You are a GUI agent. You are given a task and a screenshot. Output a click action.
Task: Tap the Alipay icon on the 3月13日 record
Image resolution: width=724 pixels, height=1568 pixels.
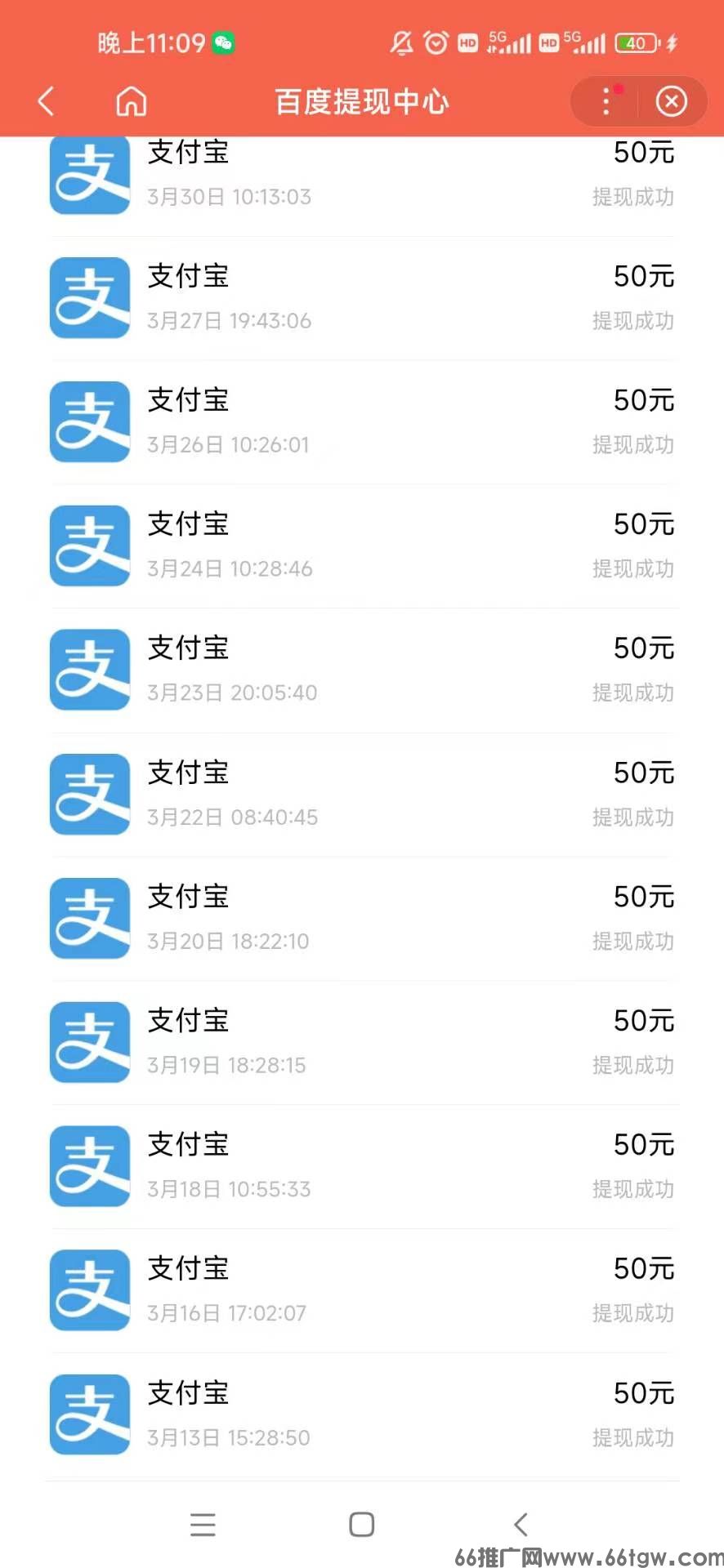tap(90, 1414)
